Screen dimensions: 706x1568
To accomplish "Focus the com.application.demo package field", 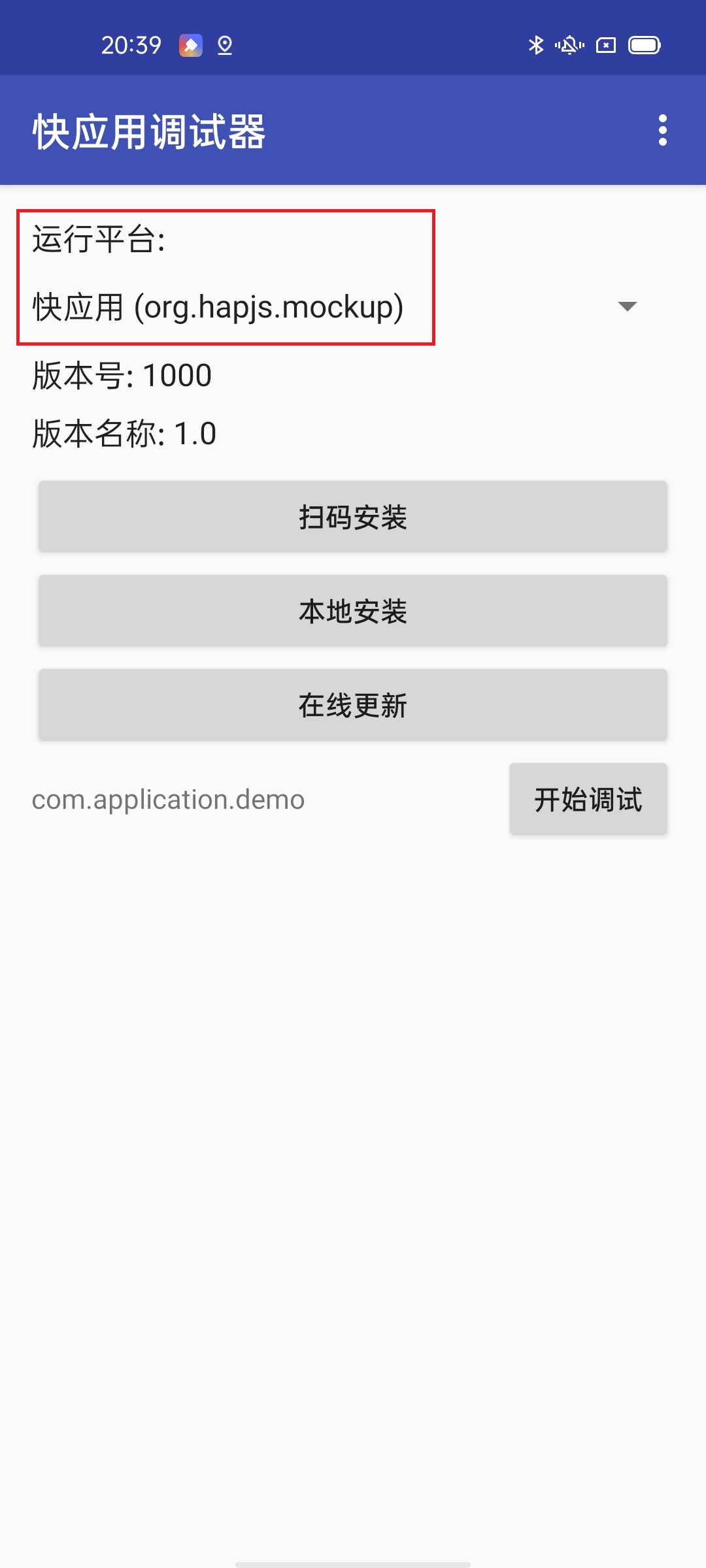I will coord(261,800).
